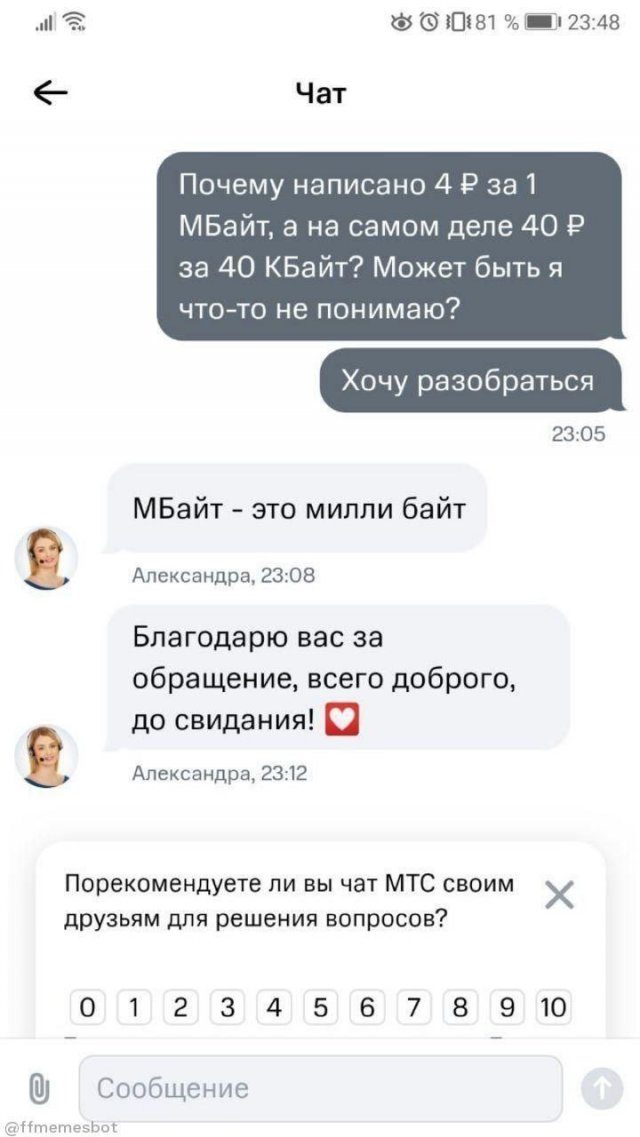
Task: Give a rating of 4
Action: click(273, 1006)
